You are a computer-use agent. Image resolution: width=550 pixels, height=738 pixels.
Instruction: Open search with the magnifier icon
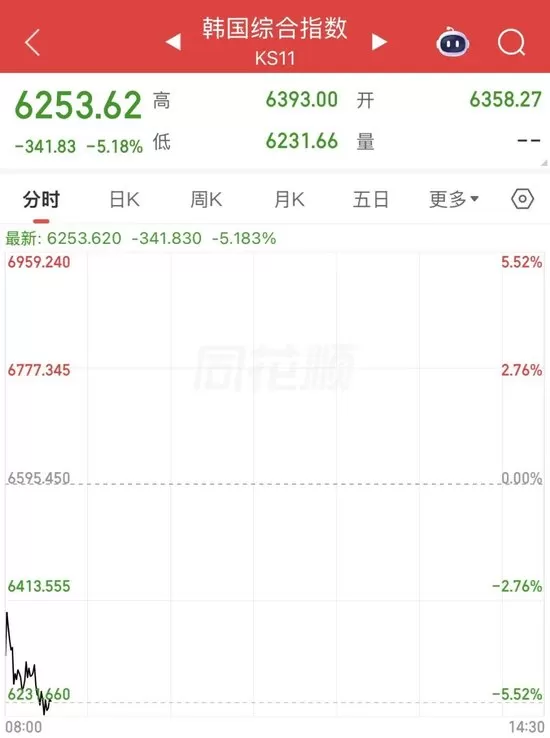coord(511,43)
